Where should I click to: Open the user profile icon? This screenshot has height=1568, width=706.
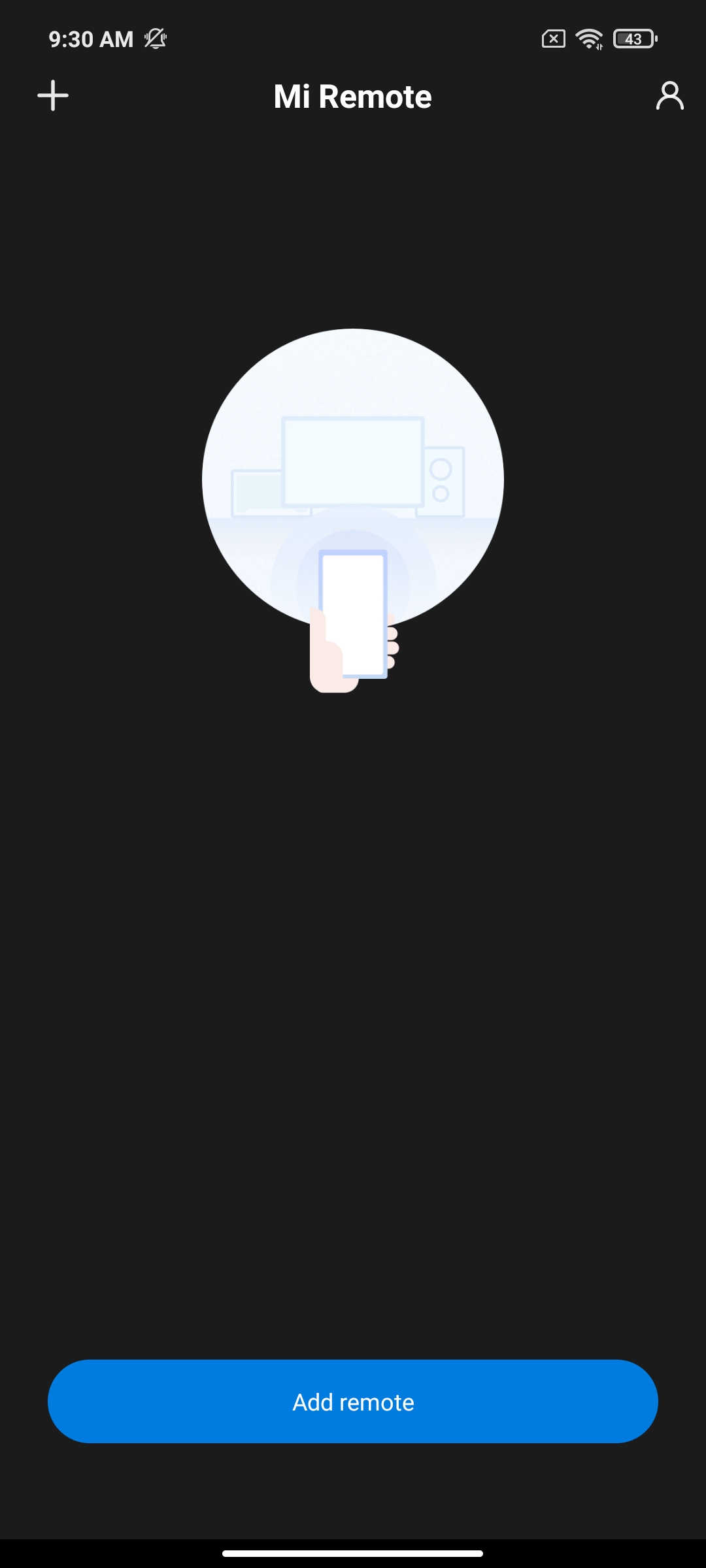click(669, 96)
